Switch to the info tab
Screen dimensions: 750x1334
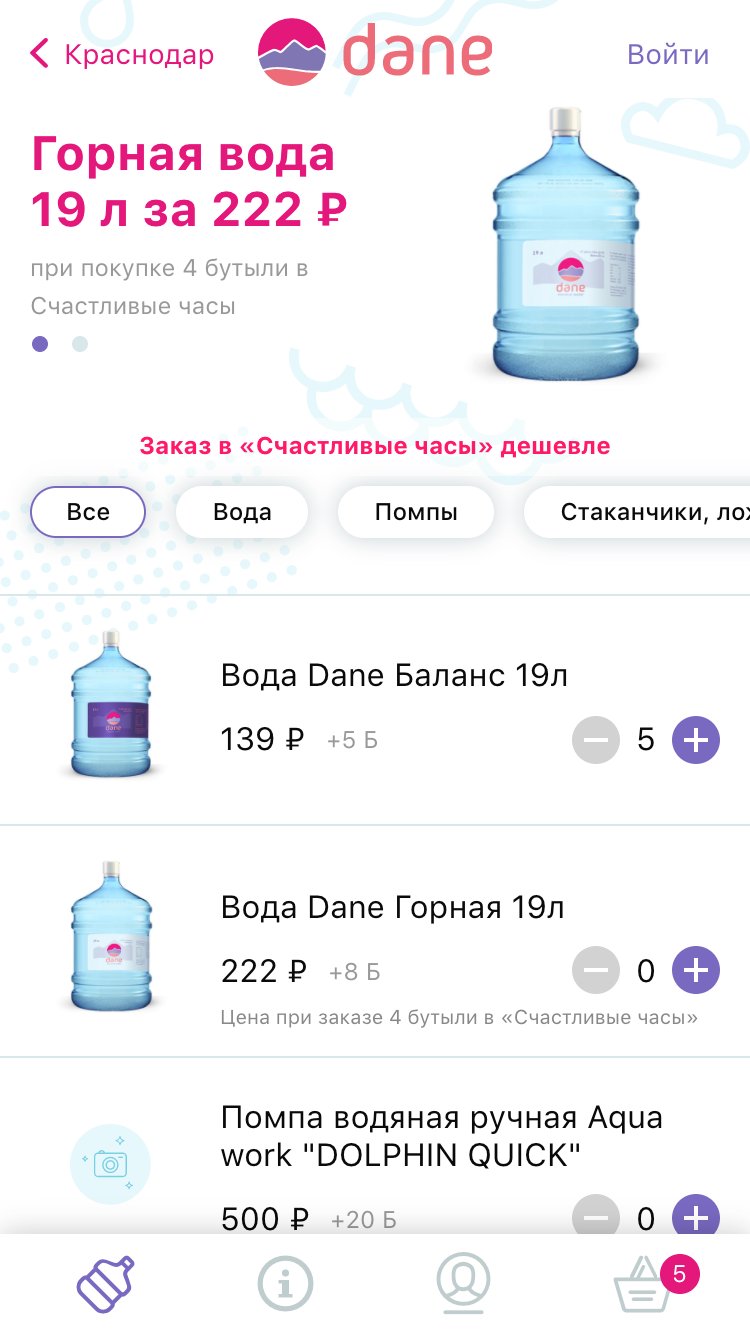click(x=285, y=1284)
